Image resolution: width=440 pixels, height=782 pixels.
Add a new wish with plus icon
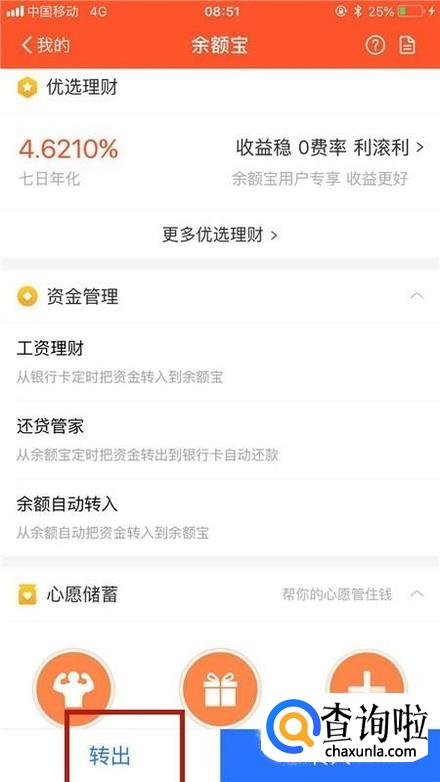(x=367, y=684)
